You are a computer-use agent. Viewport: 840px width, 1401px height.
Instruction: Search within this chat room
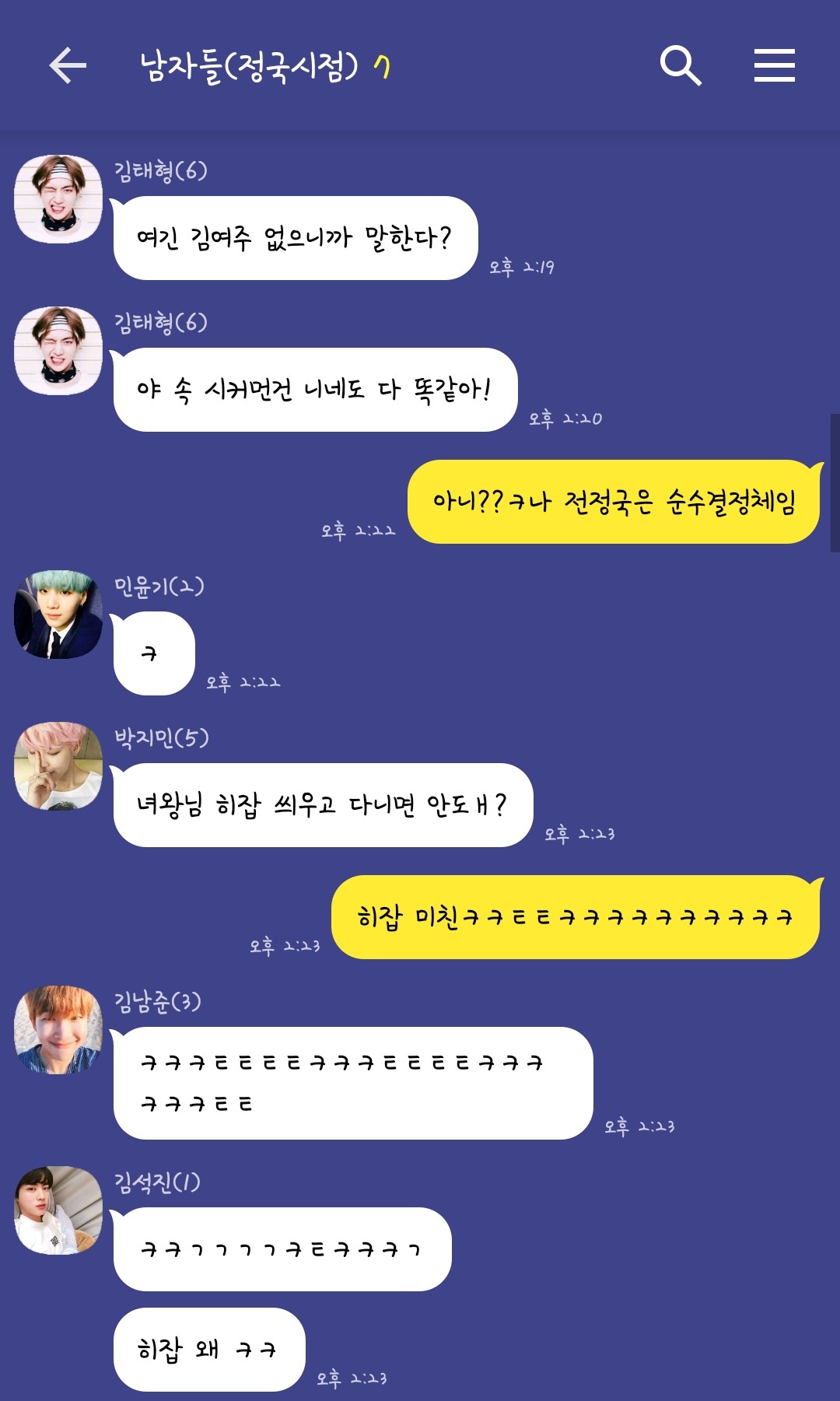point(681,65)
